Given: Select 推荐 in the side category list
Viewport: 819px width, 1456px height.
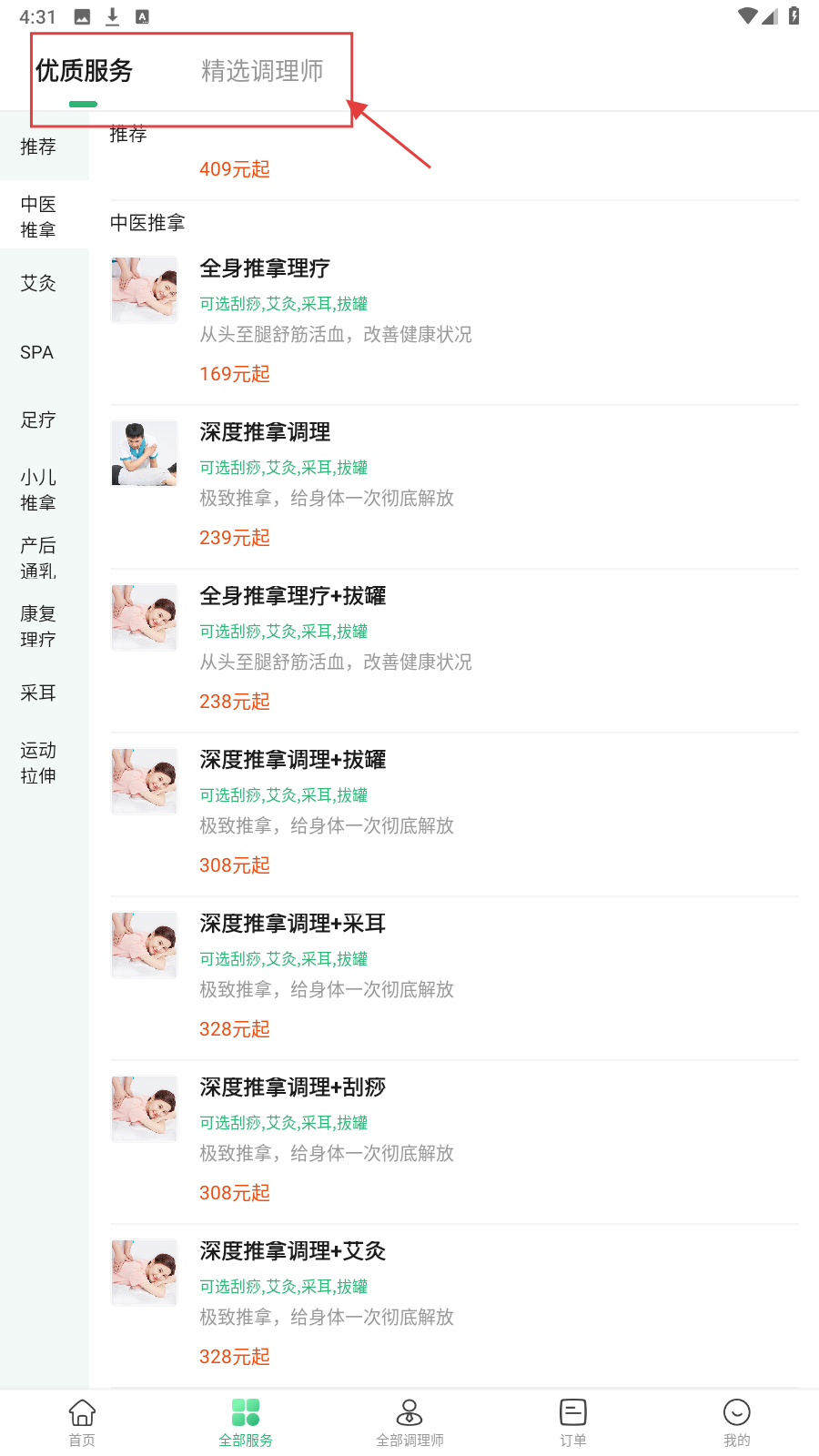Looking at the screenshot, I should click(38, 147).
